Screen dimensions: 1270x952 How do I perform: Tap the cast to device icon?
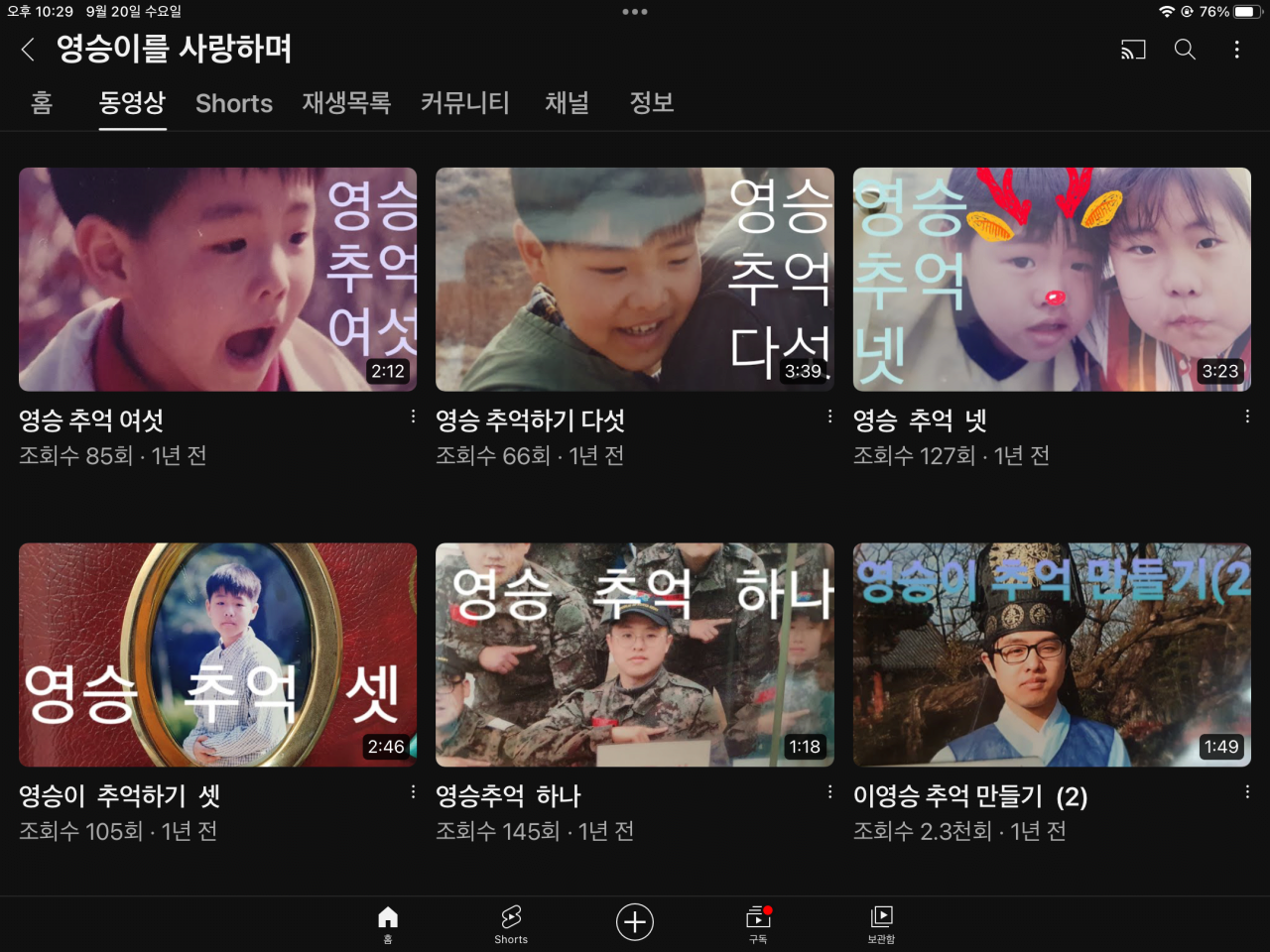(x=1133, y=50)
